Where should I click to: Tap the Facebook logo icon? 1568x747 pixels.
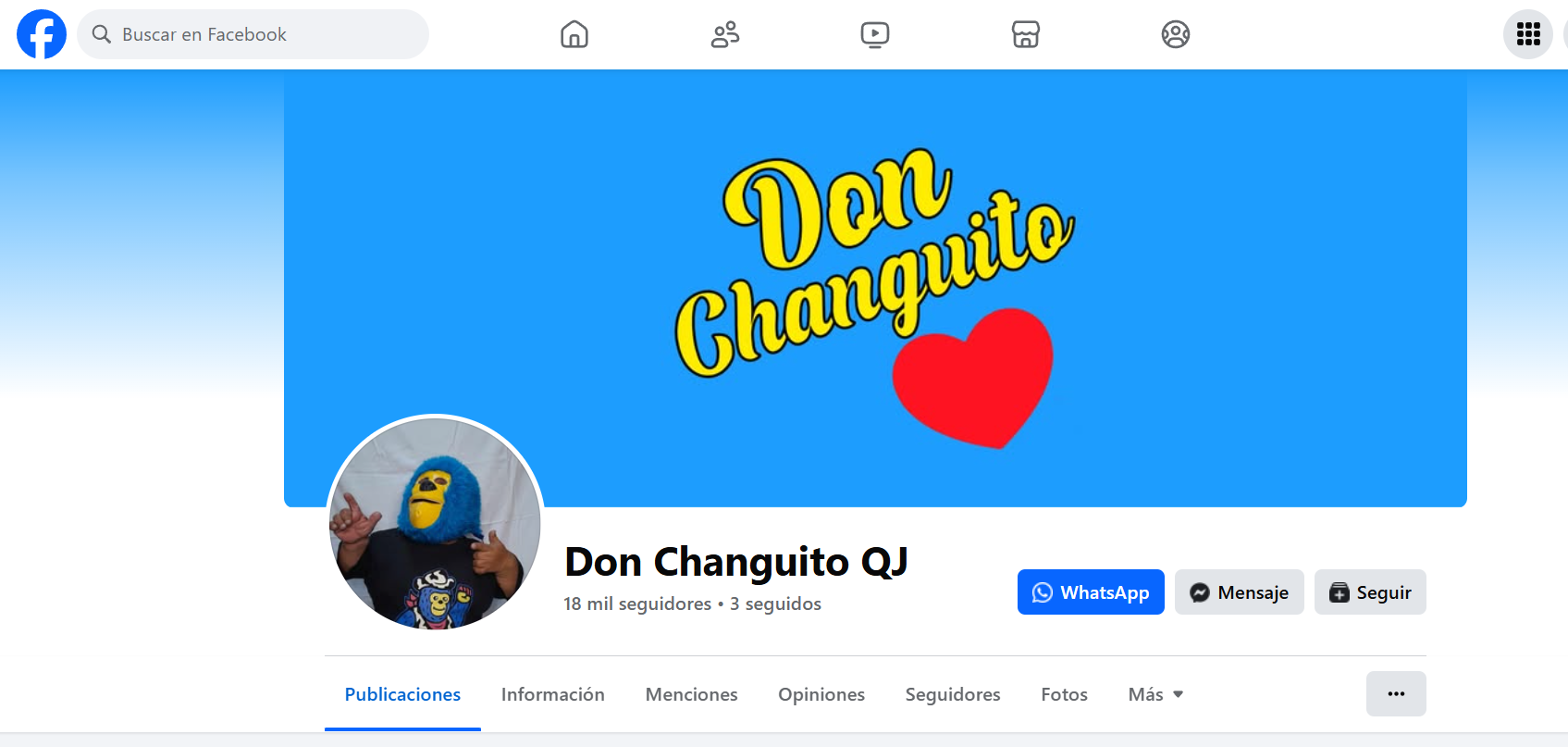point(42,34)
